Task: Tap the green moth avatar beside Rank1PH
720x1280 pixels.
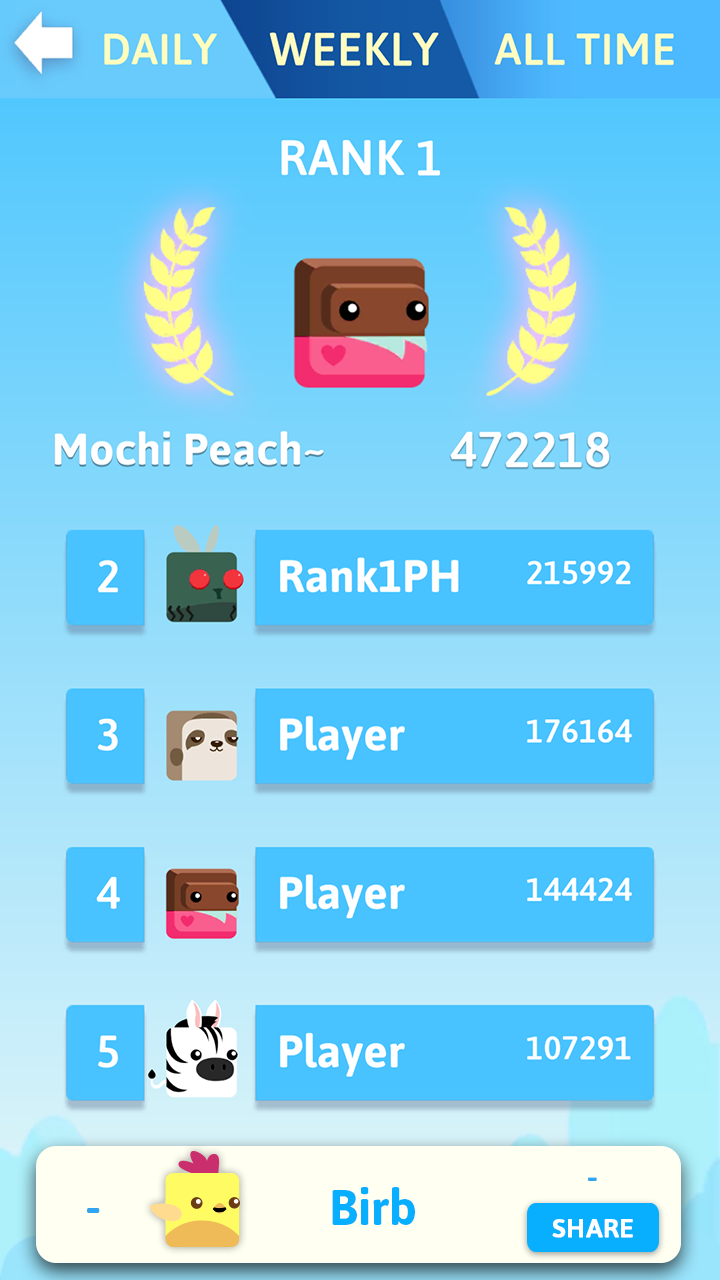Action: 202,578
